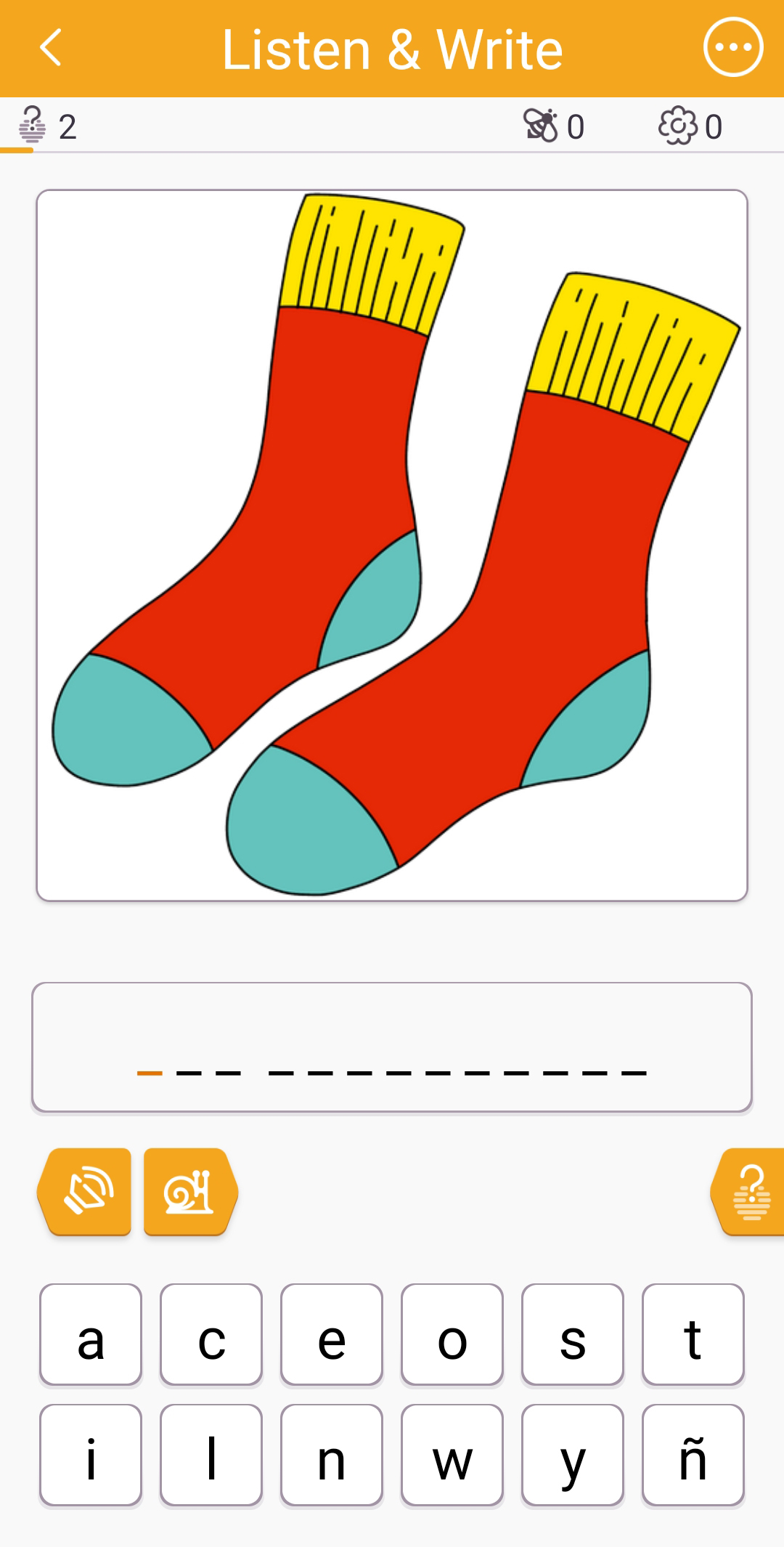Go back from Listen & Write
Viewport: 784px width, 1547px height.
click(x=51, y=48)
